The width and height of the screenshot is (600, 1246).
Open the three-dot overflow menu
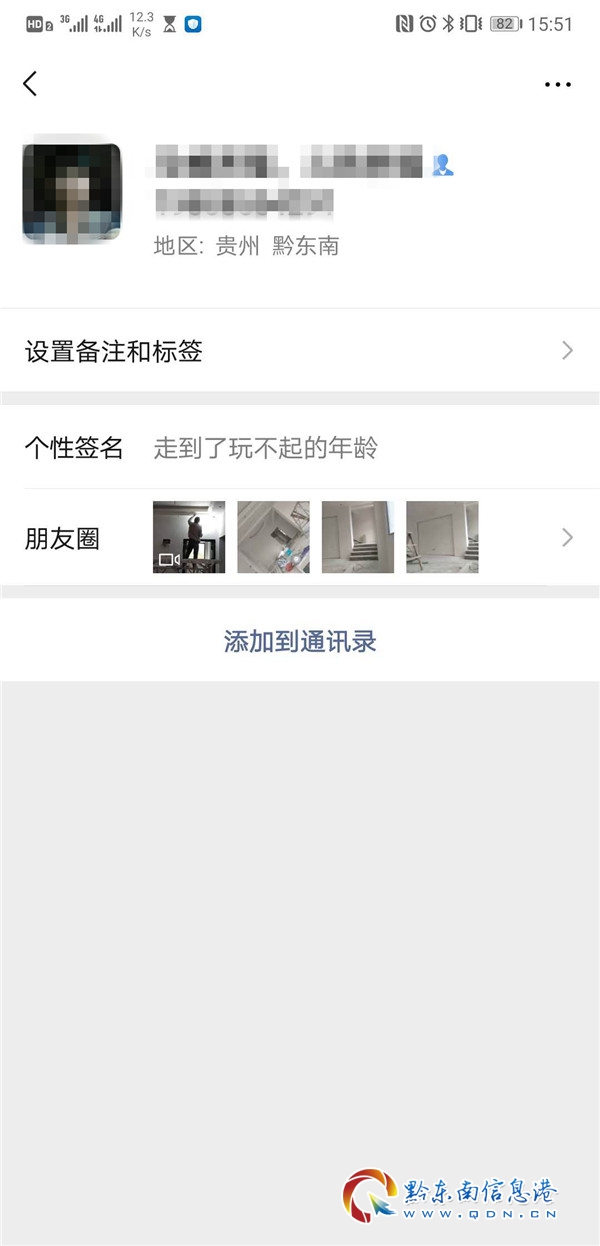point(557,85)
